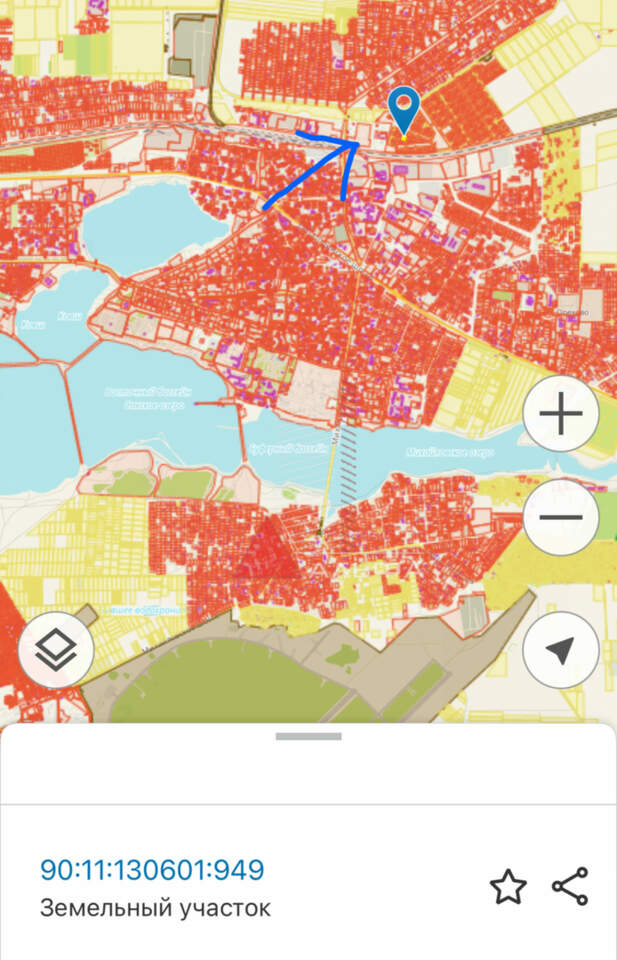Zoom out of the map
Image resolution: width=617 pixels, height=960 pixels.
[561, 517]
